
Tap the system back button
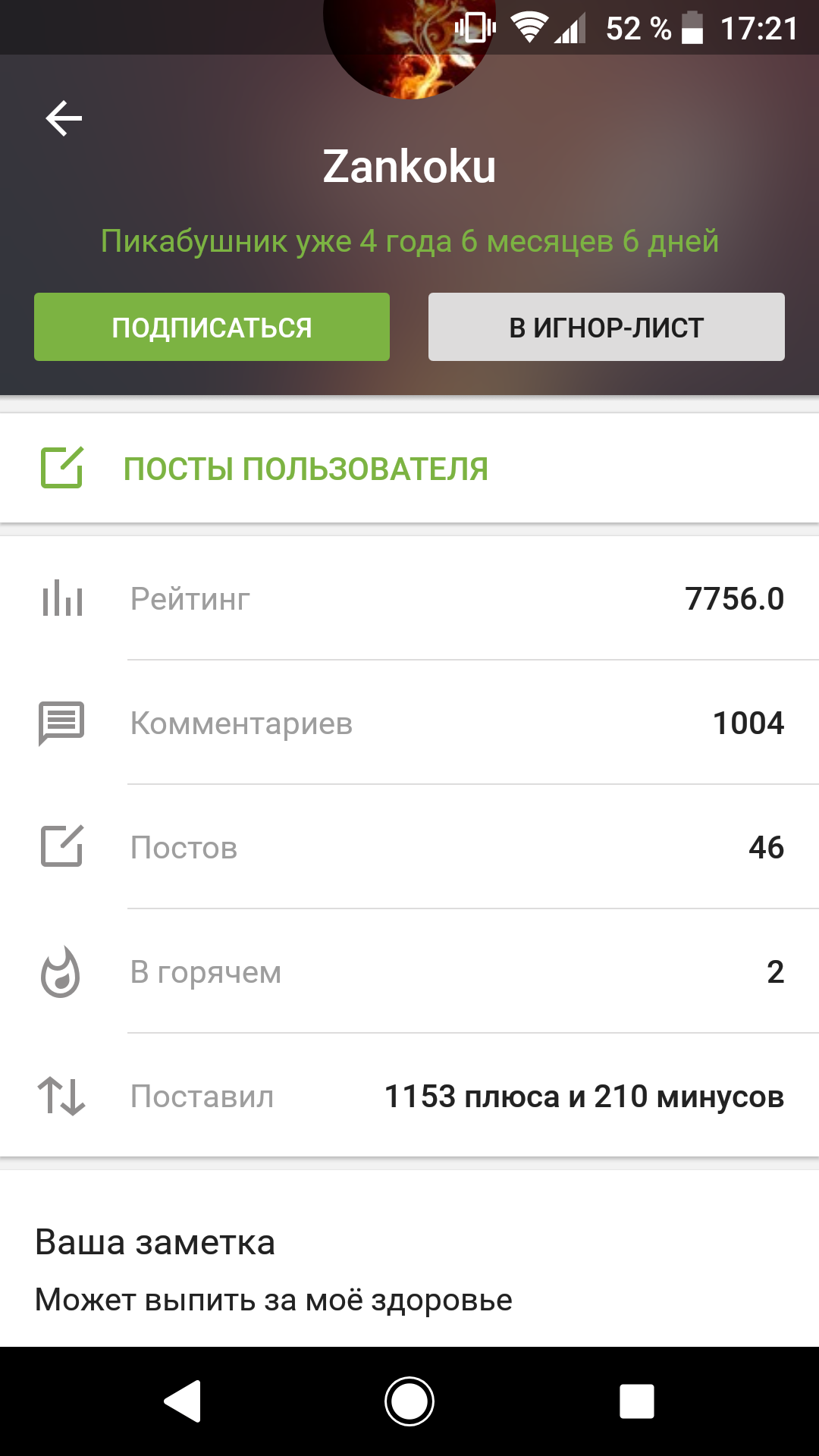click(183, 1401)
